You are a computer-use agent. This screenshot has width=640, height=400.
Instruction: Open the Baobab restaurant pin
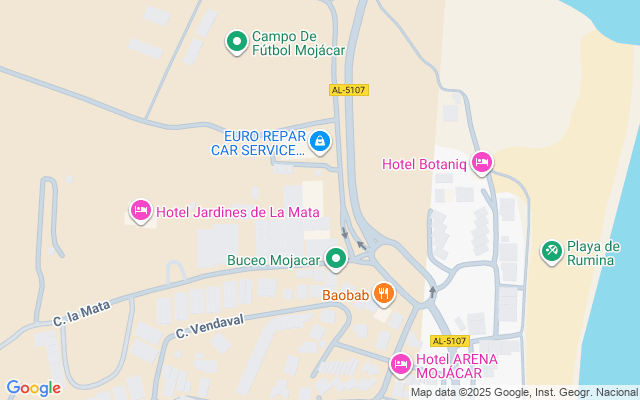pyautogui.click(x=383, y=294)
